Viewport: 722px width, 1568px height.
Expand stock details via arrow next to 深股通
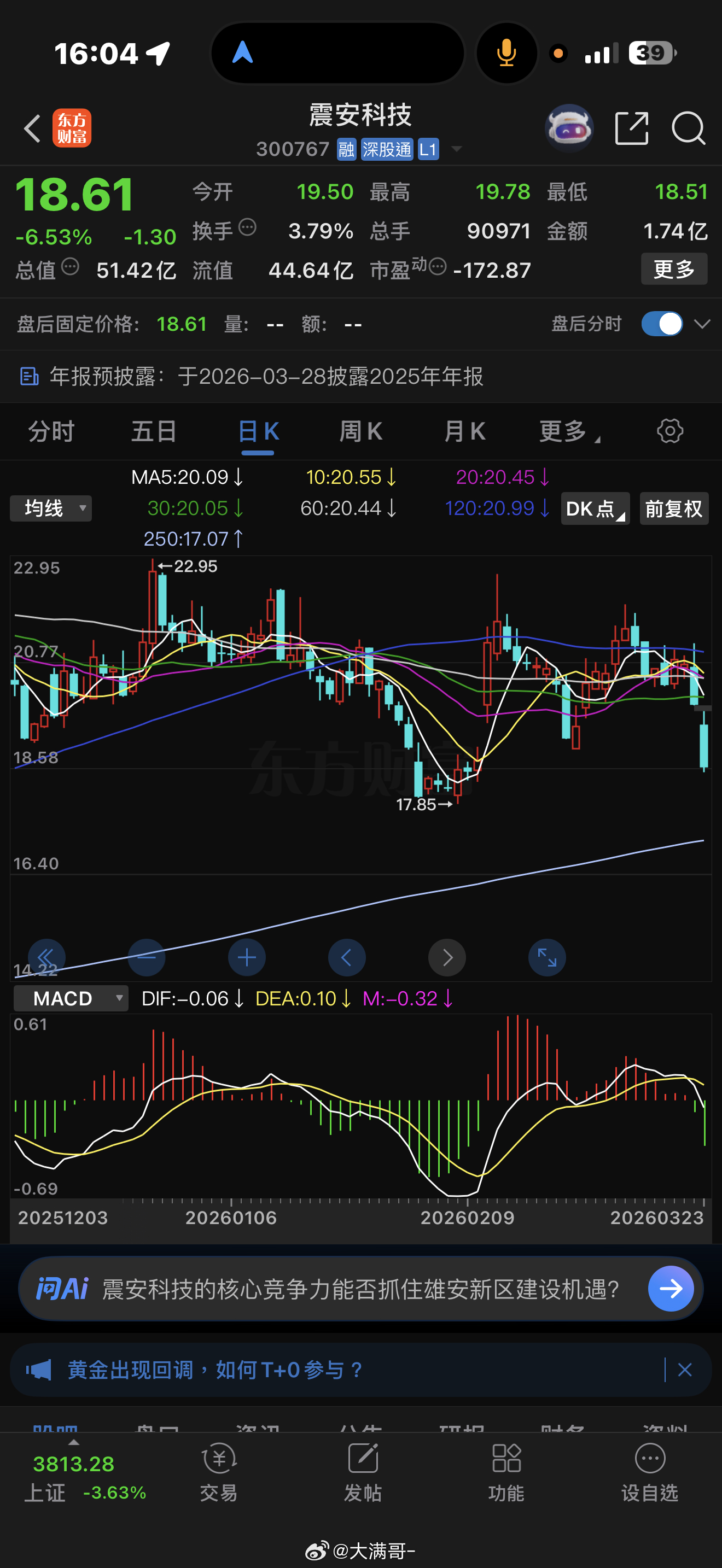point(457,149)
